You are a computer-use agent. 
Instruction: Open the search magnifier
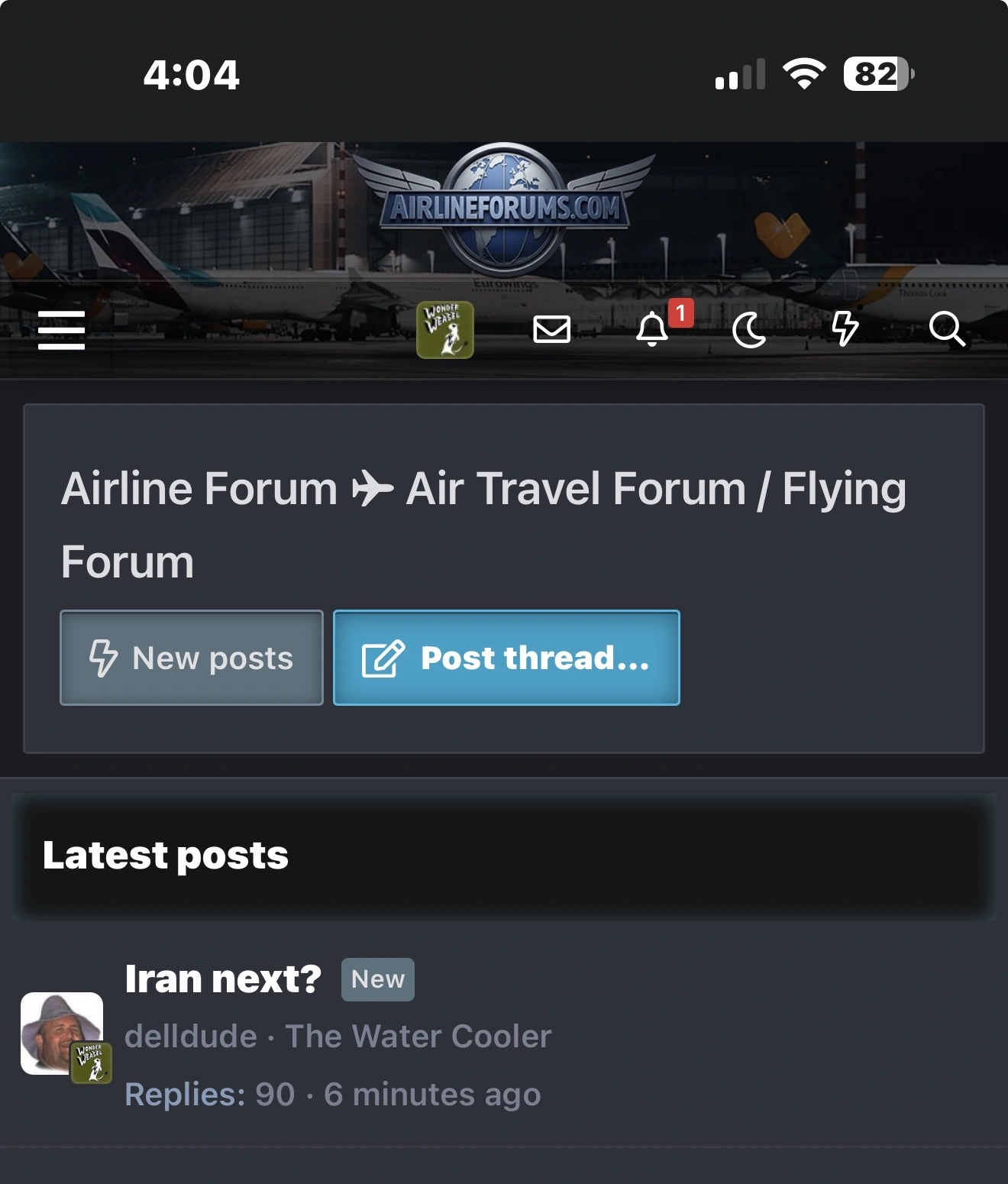pyautogui.click(x=947, y=330)
